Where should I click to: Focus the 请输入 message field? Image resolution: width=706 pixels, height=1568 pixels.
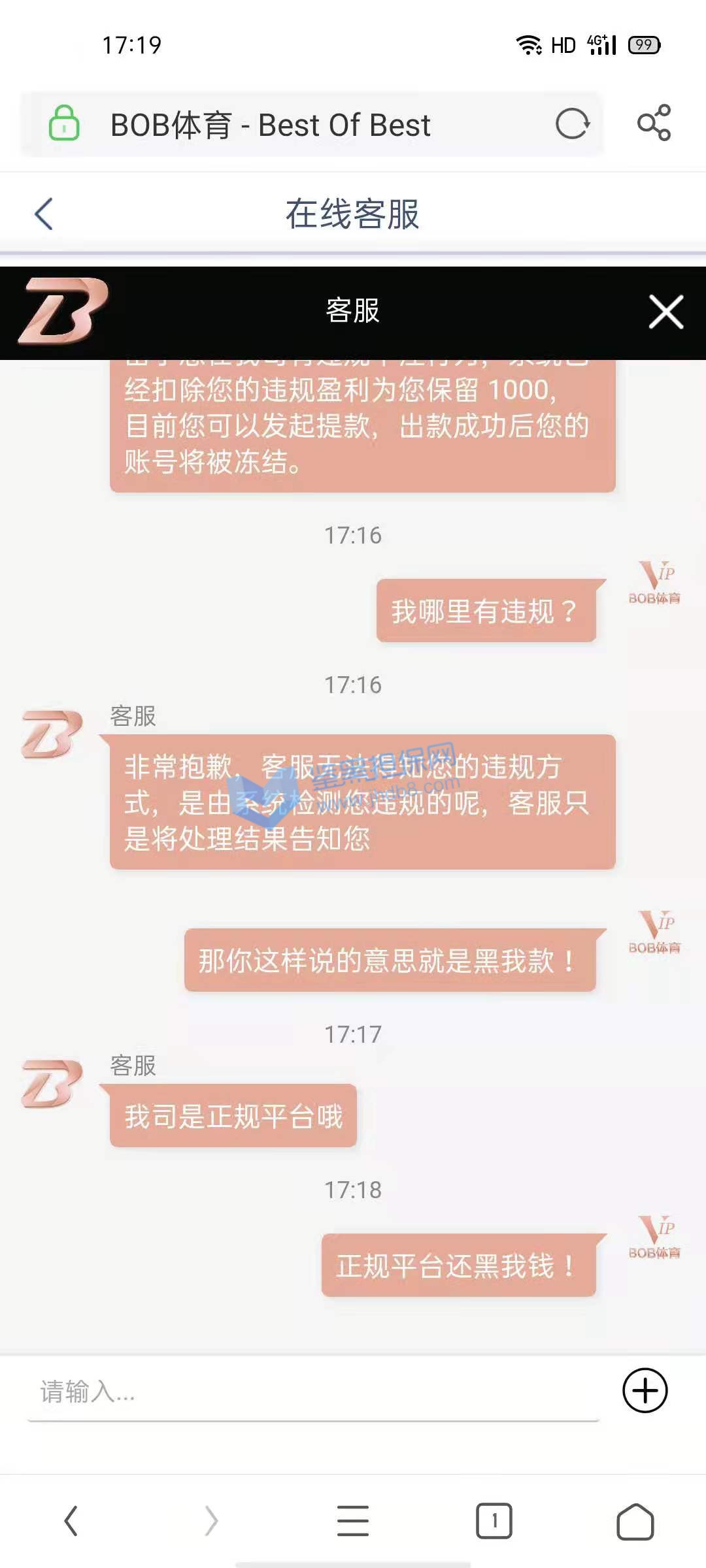pyautogui.click(x=314, y=1392)
